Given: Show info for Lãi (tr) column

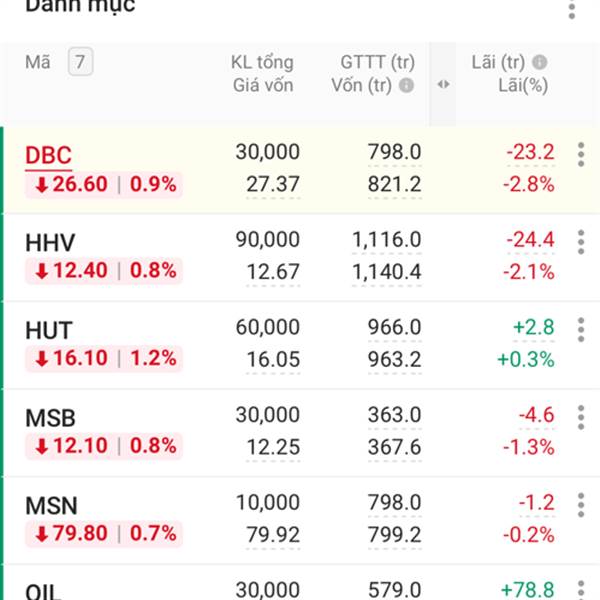Looking at the screenshot, I should 540,62.
